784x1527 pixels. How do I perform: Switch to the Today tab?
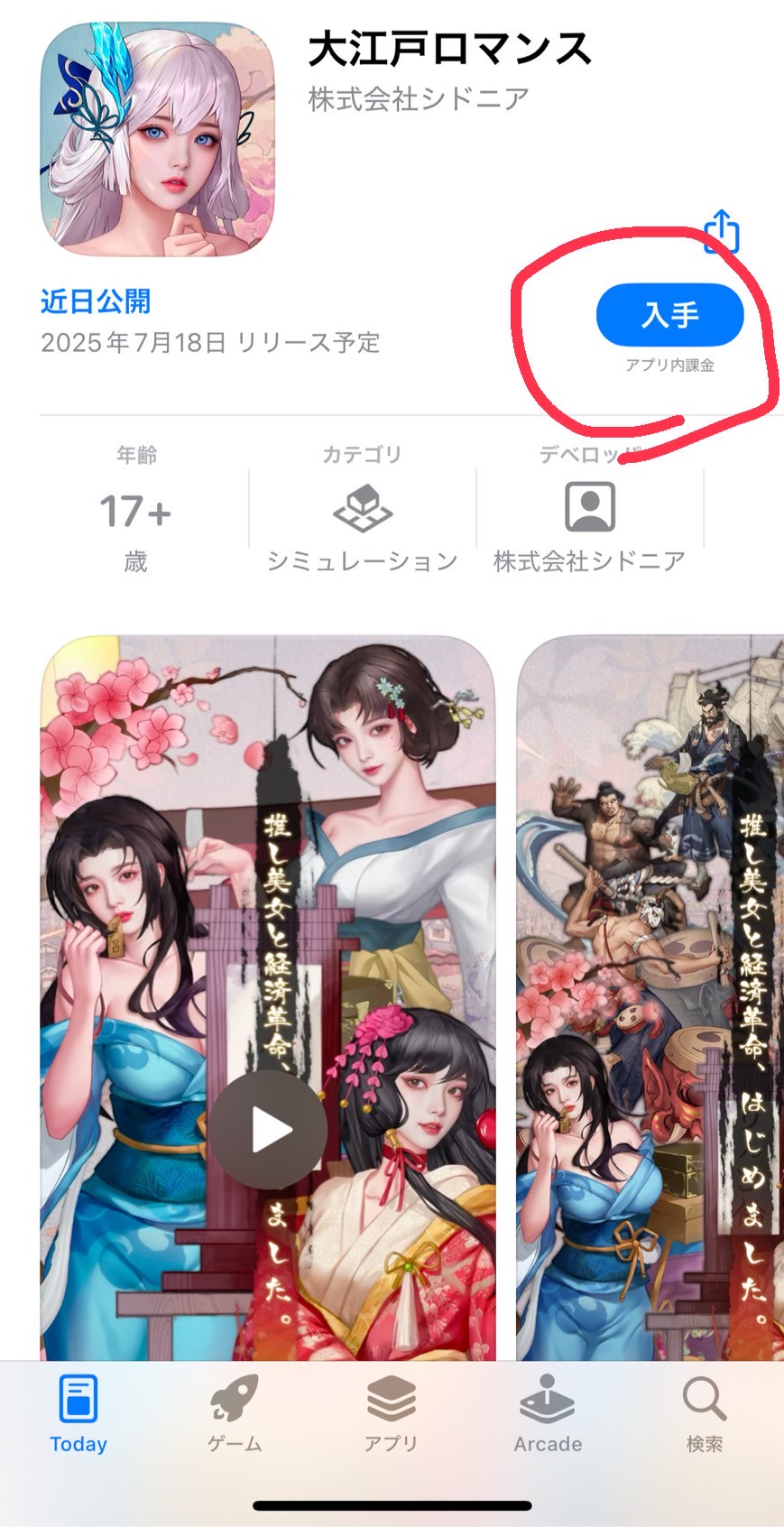[78, 1412]
